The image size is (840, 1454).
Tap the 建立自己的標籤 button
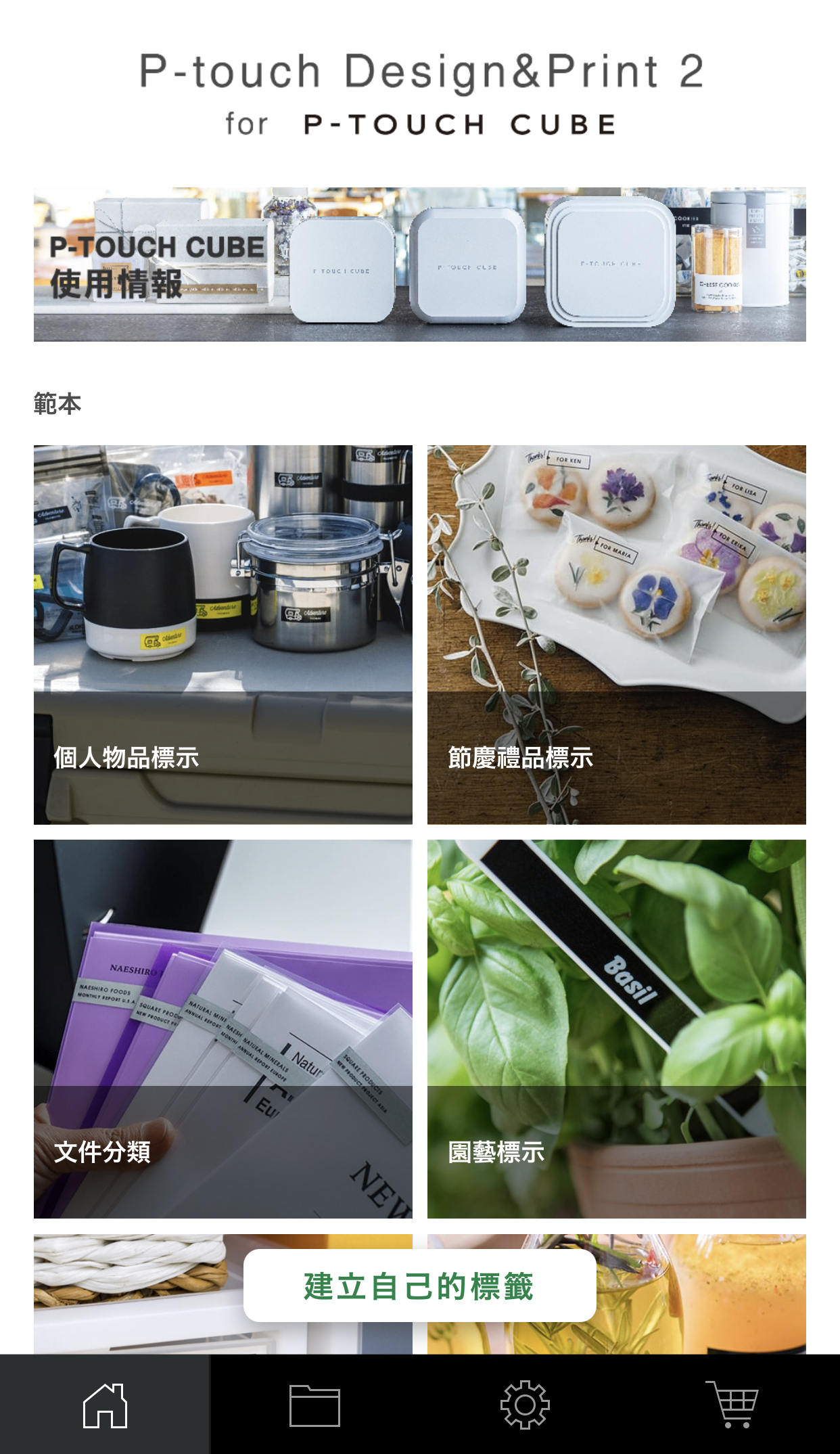coord(419,1286)
